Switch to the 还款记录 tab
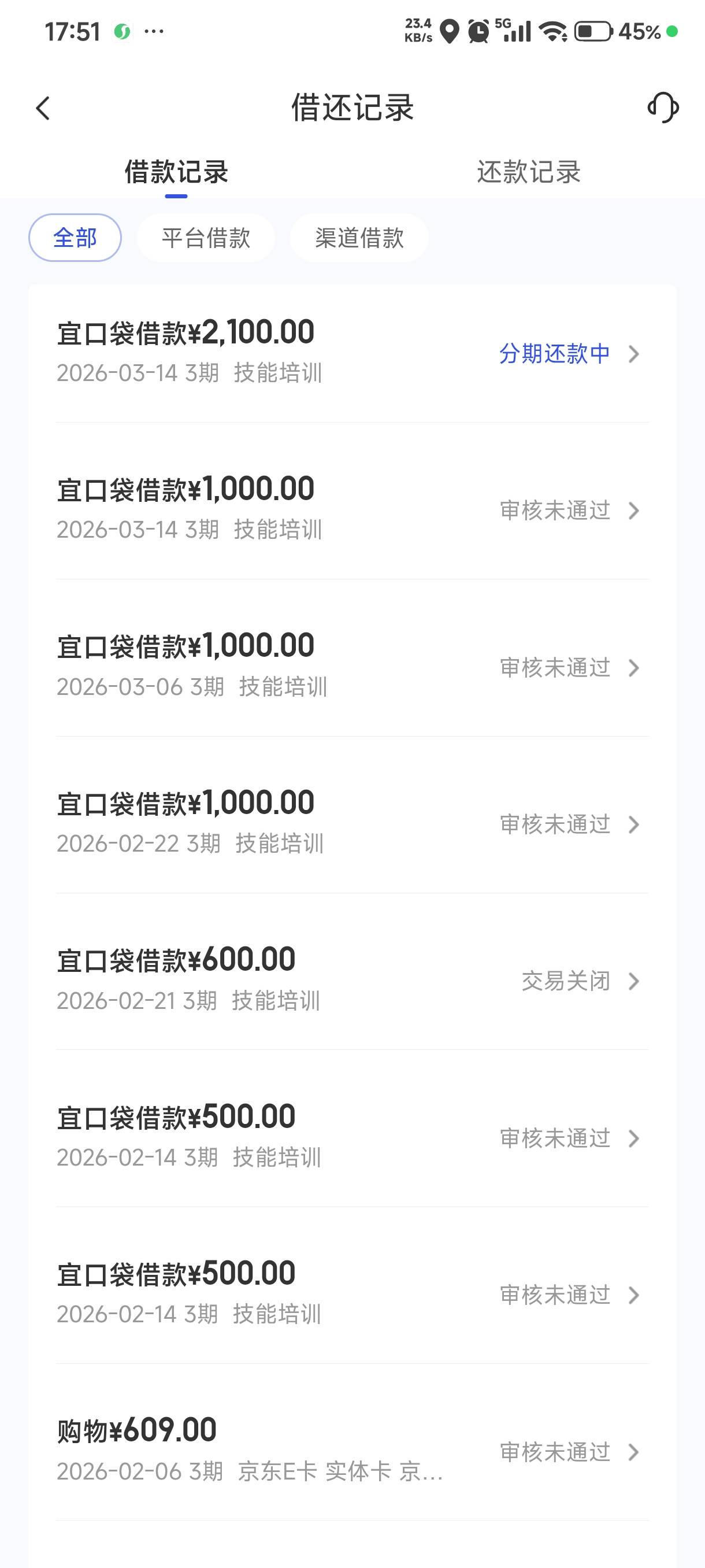Screen dimensions: 705x1568 [x=528, y=172]
